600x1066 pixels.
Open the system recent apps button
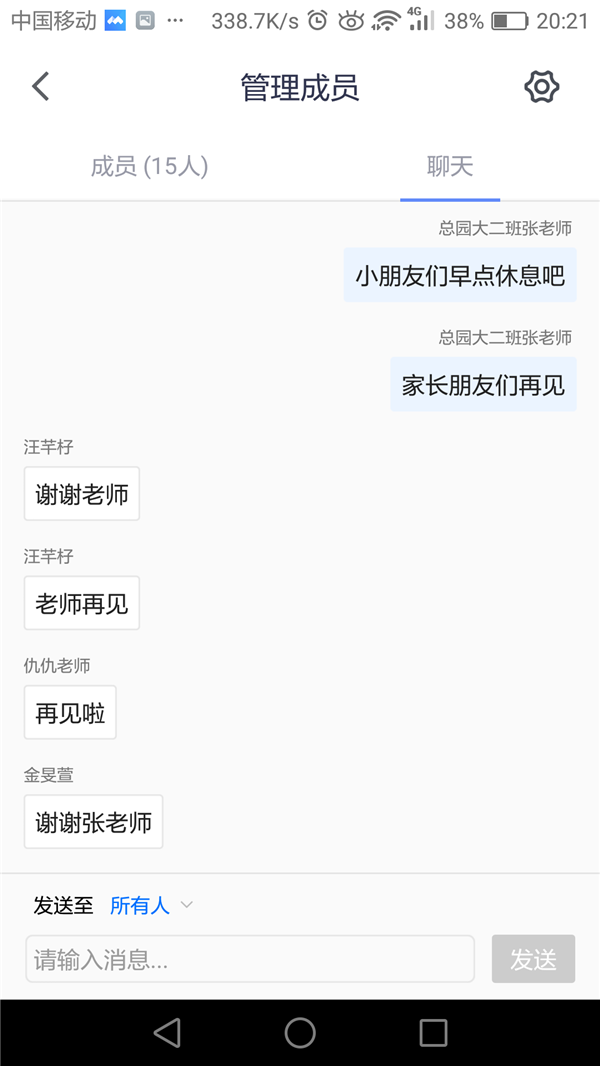point(434,1033)
